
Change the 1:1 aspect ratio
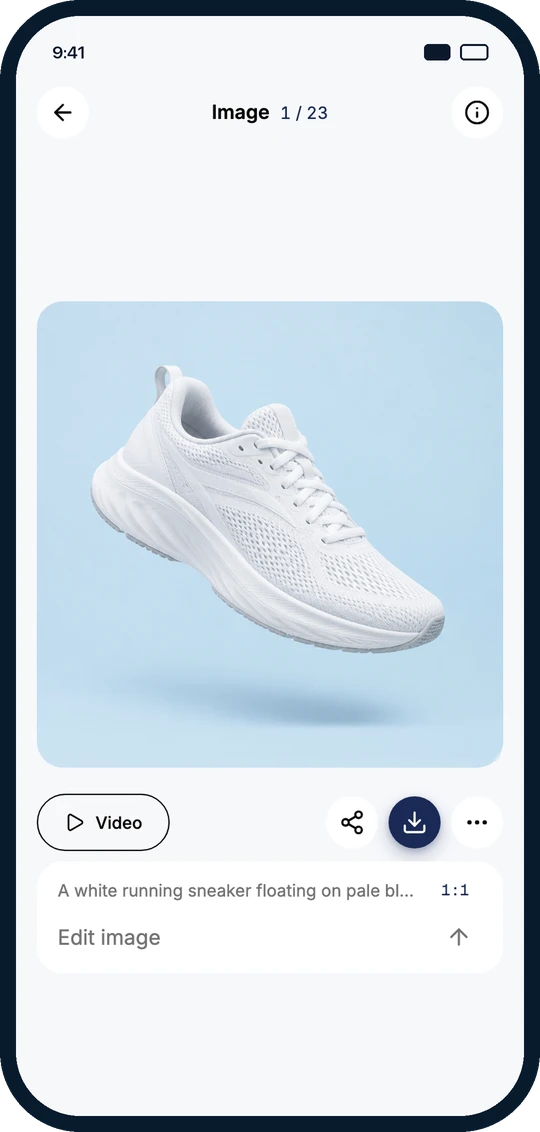click(455, 891)
